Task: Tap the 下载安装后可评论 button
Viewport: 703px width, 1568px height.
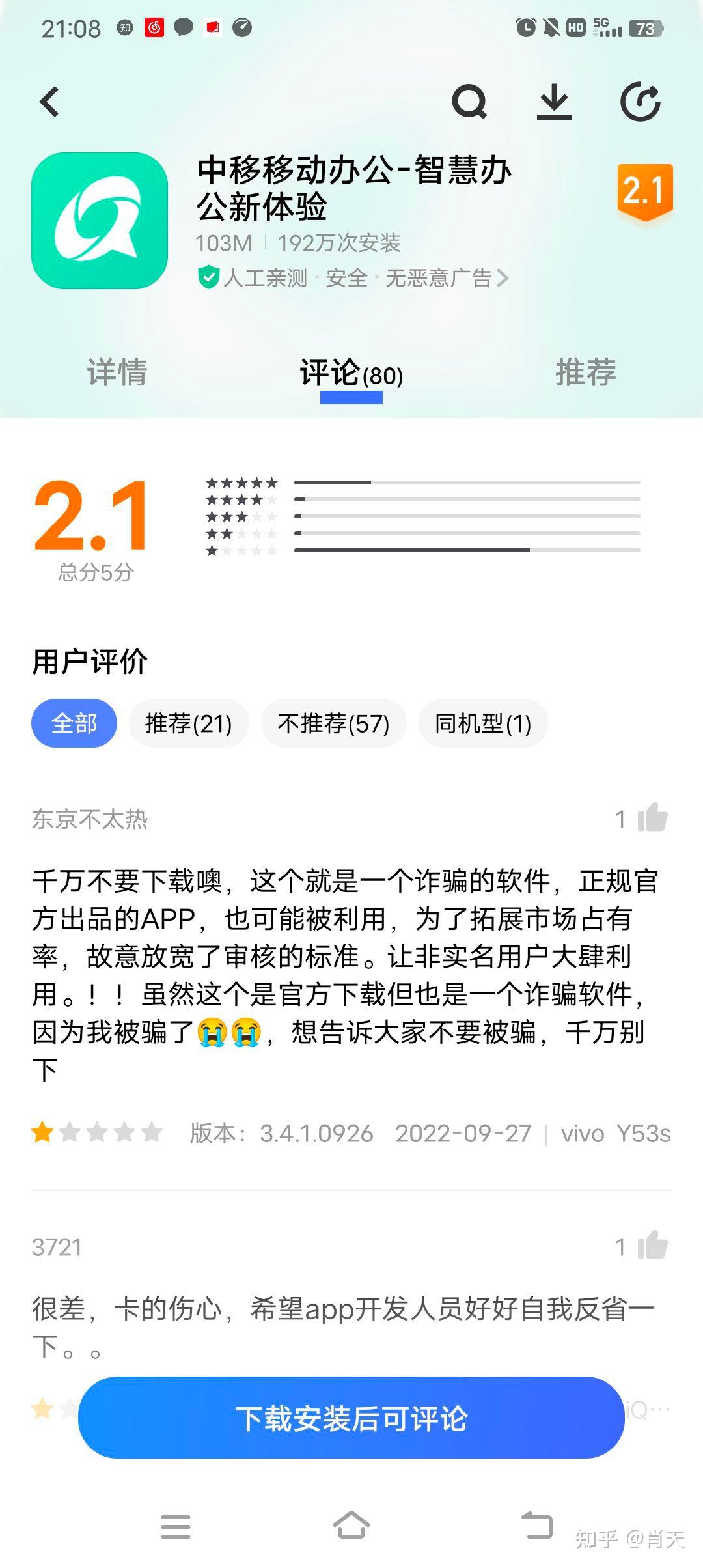Action: click(x=351, y=1418)
